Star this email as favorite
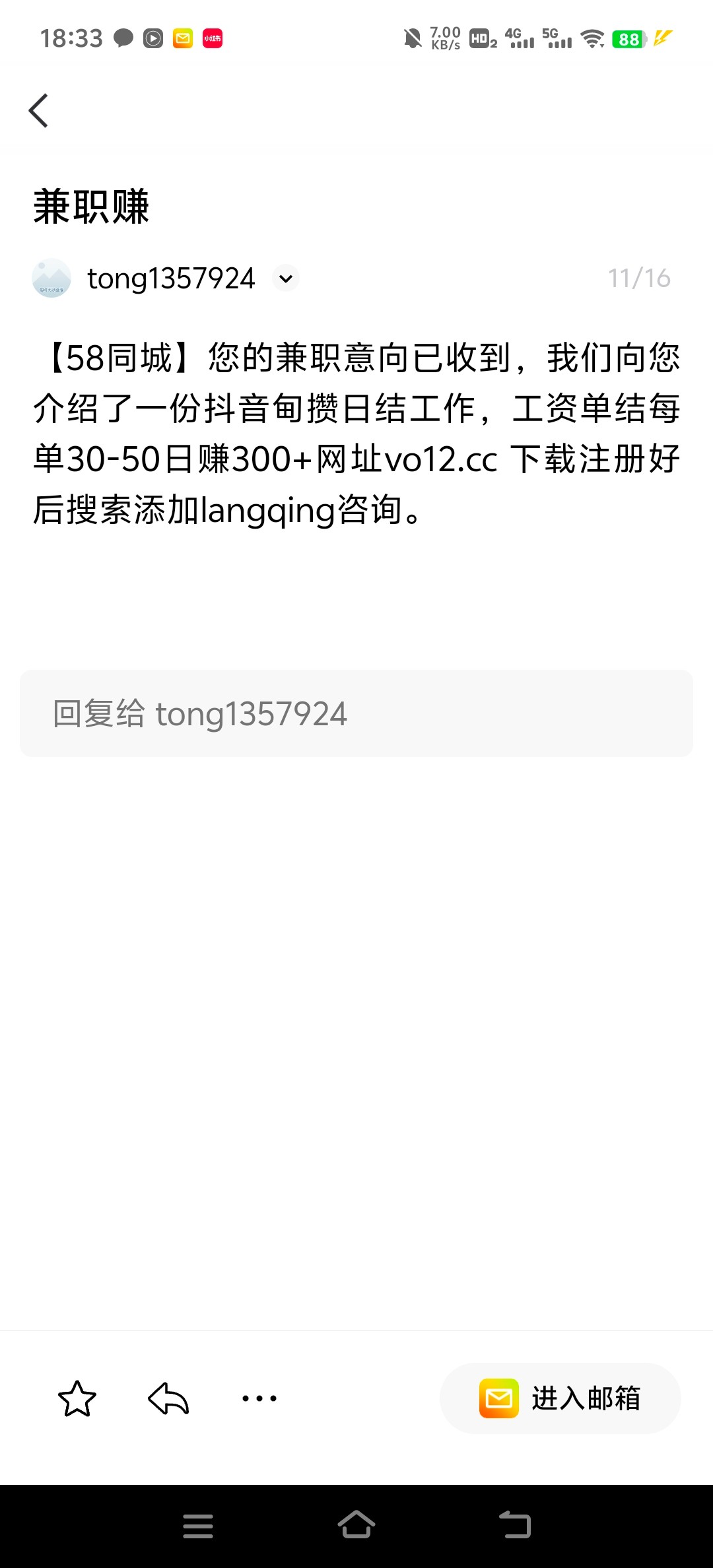Image resolution: width=713 pixels, height=1568 pixels. pos(77,1397)
